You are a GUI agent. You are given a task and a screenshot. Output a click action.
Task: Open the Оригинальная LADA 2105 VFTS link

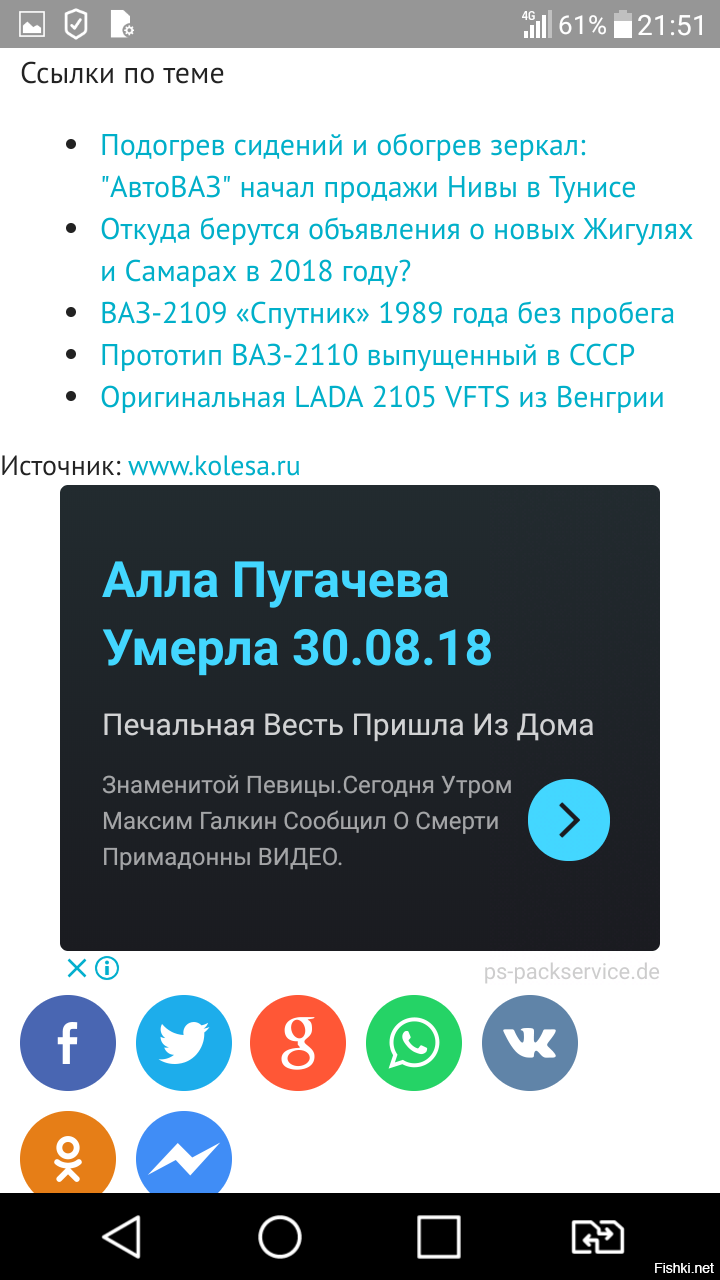[382, 397]
